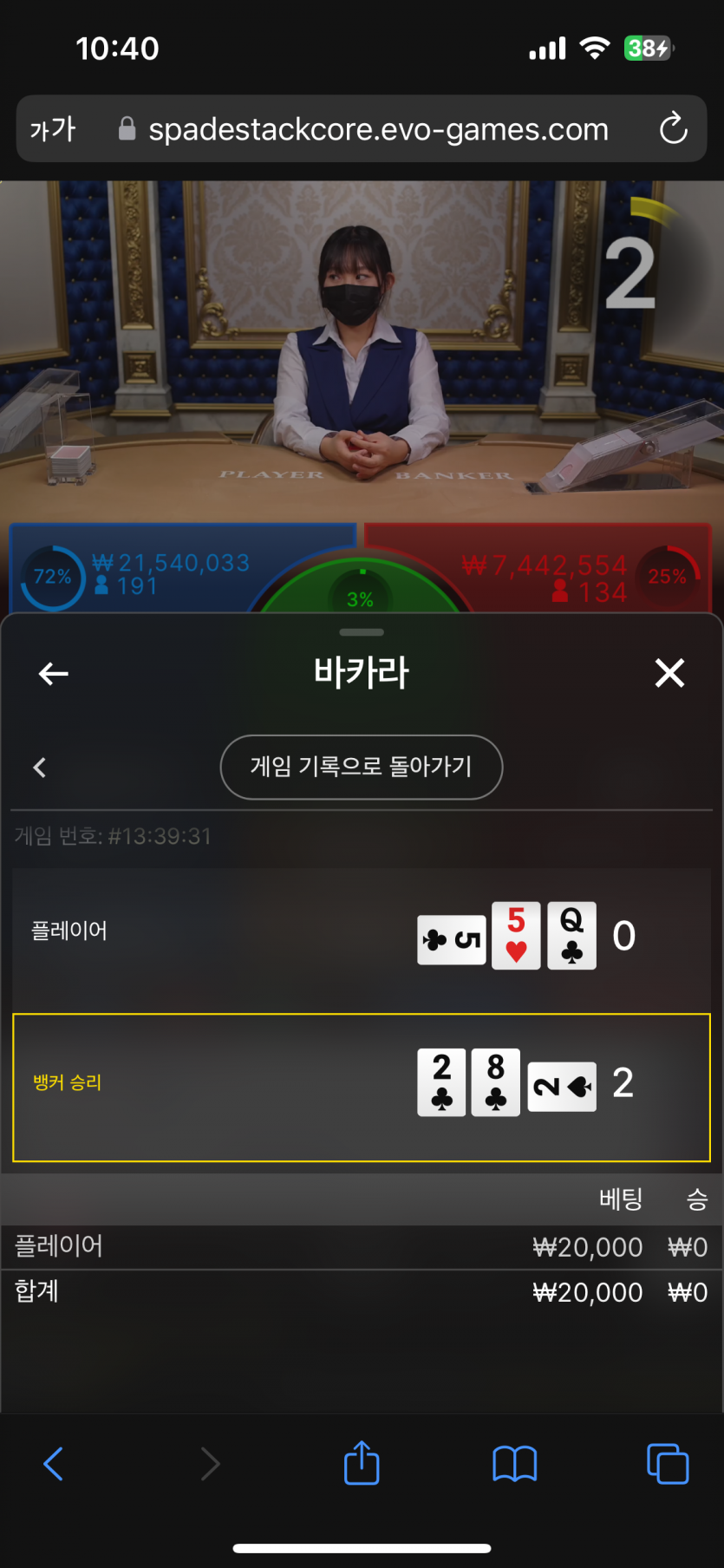Go back with the 바카라 panel arrow
Screen dimensions: 724x1568
point(54,673)
